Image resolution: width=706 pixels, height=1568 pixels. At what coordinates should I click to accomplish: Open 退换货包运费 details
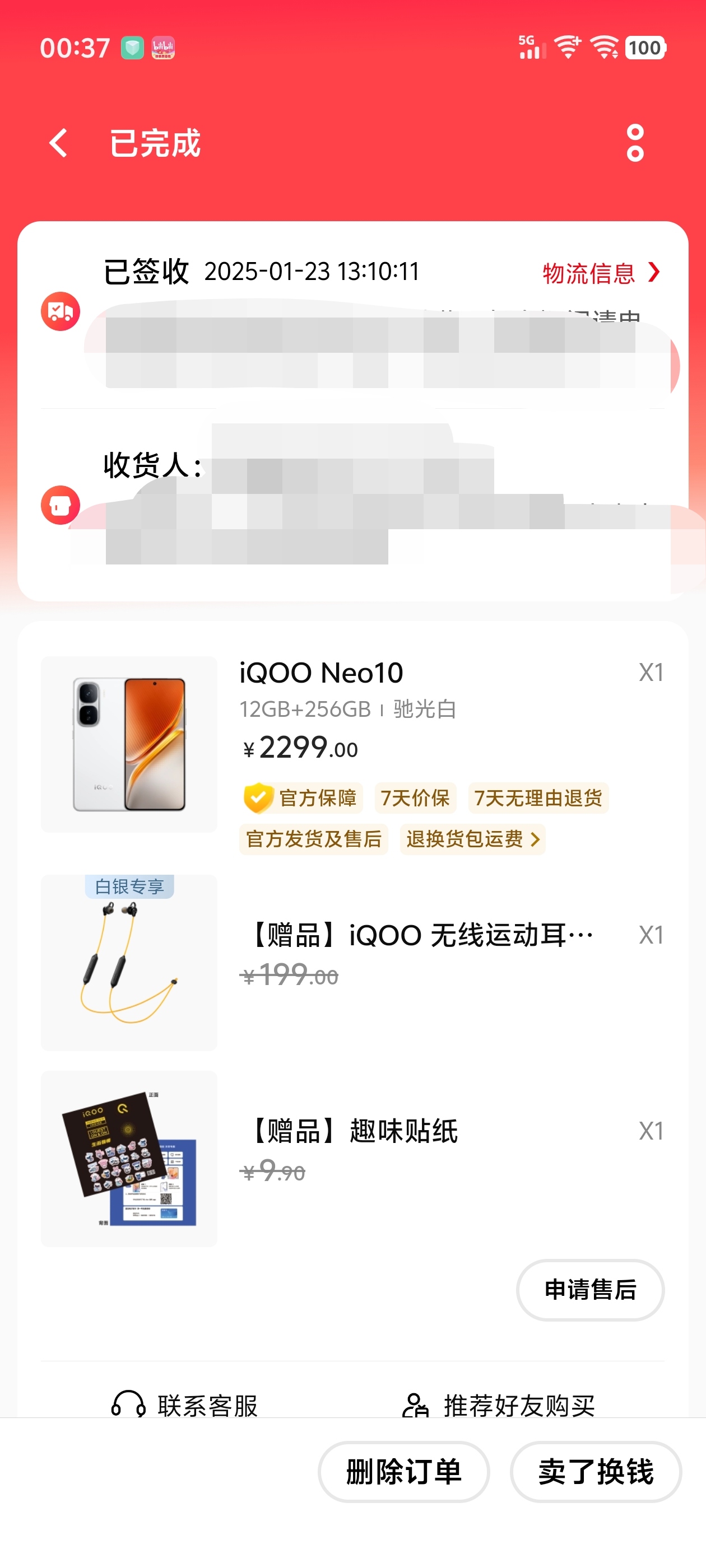(472, 839)
